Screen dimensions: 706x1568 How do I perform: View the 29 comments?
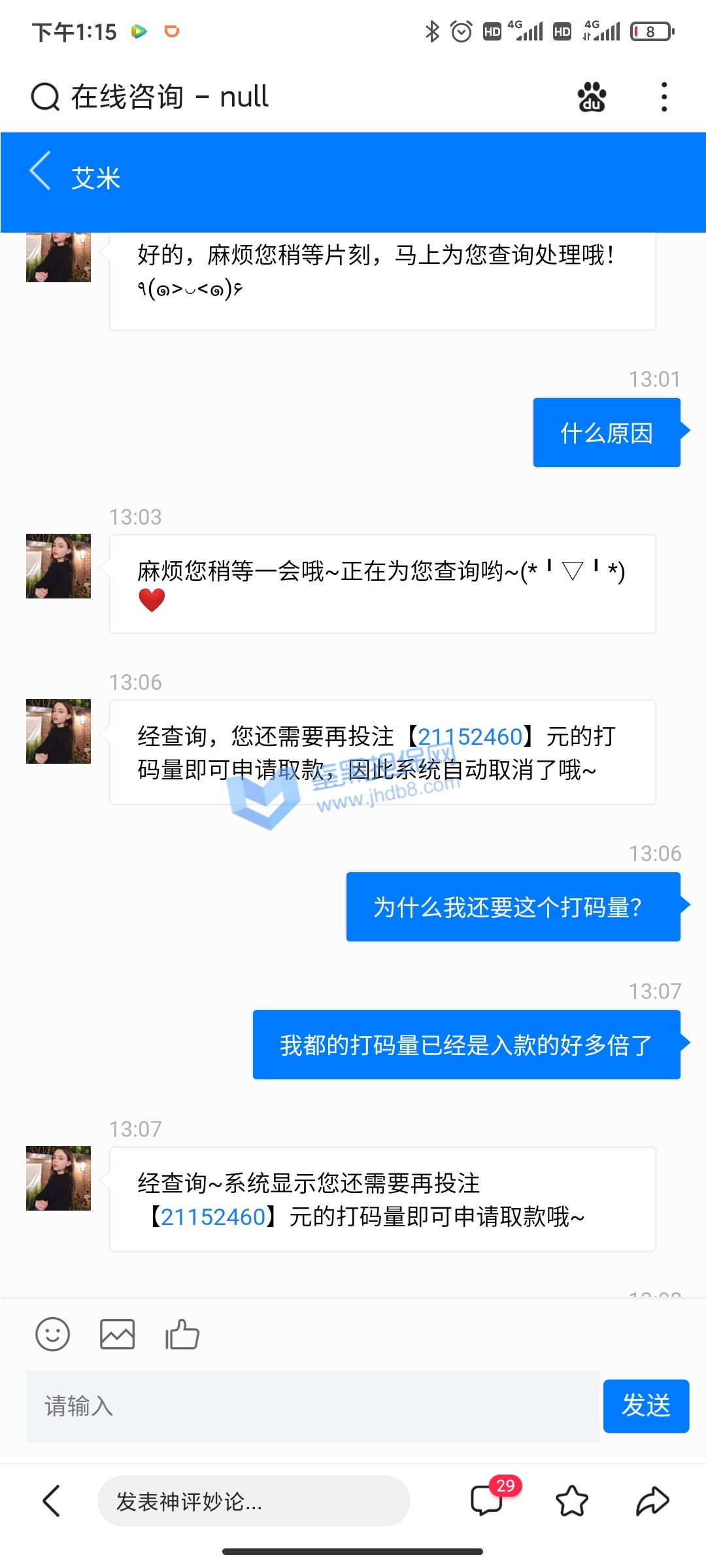click(487, 1500)
